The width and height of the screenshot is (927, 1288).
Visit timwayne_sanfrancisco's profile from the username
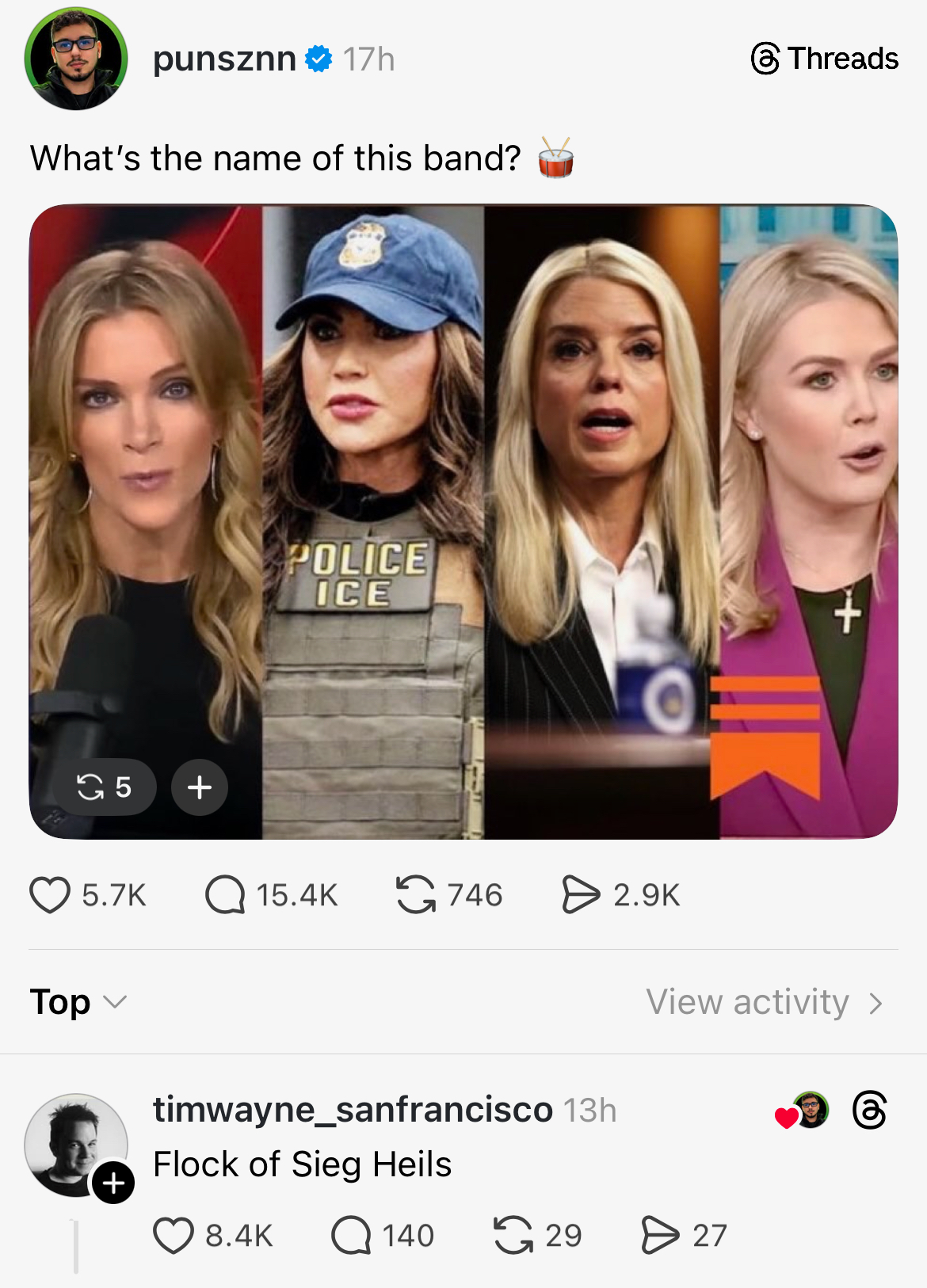[x=353, y=1110]
